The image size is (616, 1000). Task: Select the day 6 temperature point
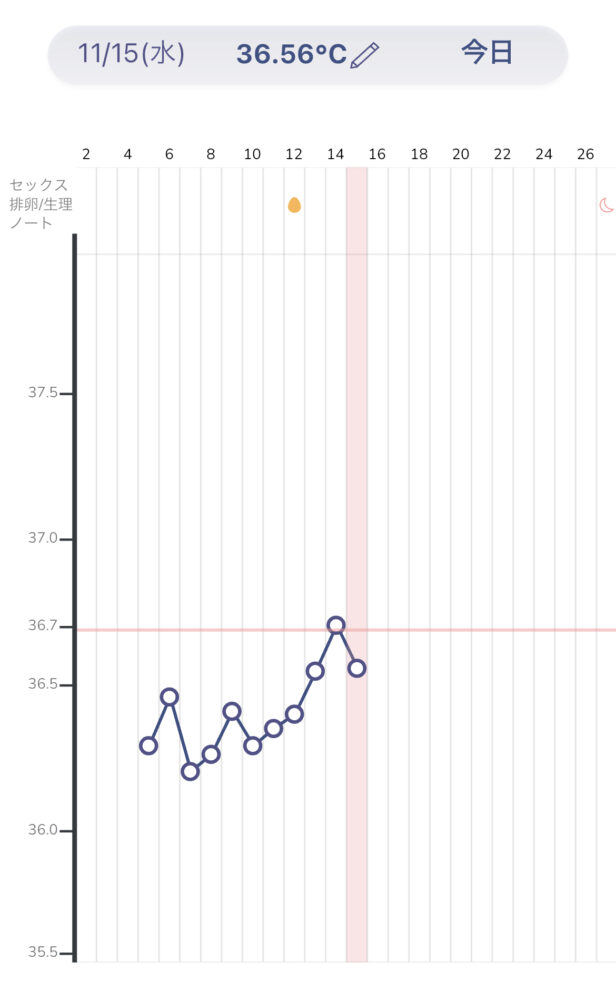click(x=169, y=696)
